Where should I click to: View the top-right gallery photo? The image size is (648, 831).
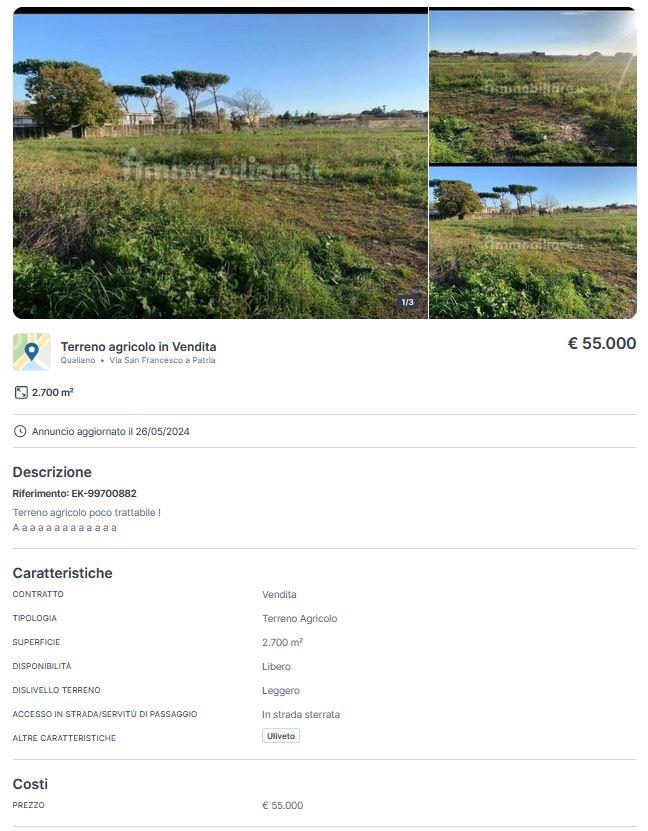(x=533, y=86)
